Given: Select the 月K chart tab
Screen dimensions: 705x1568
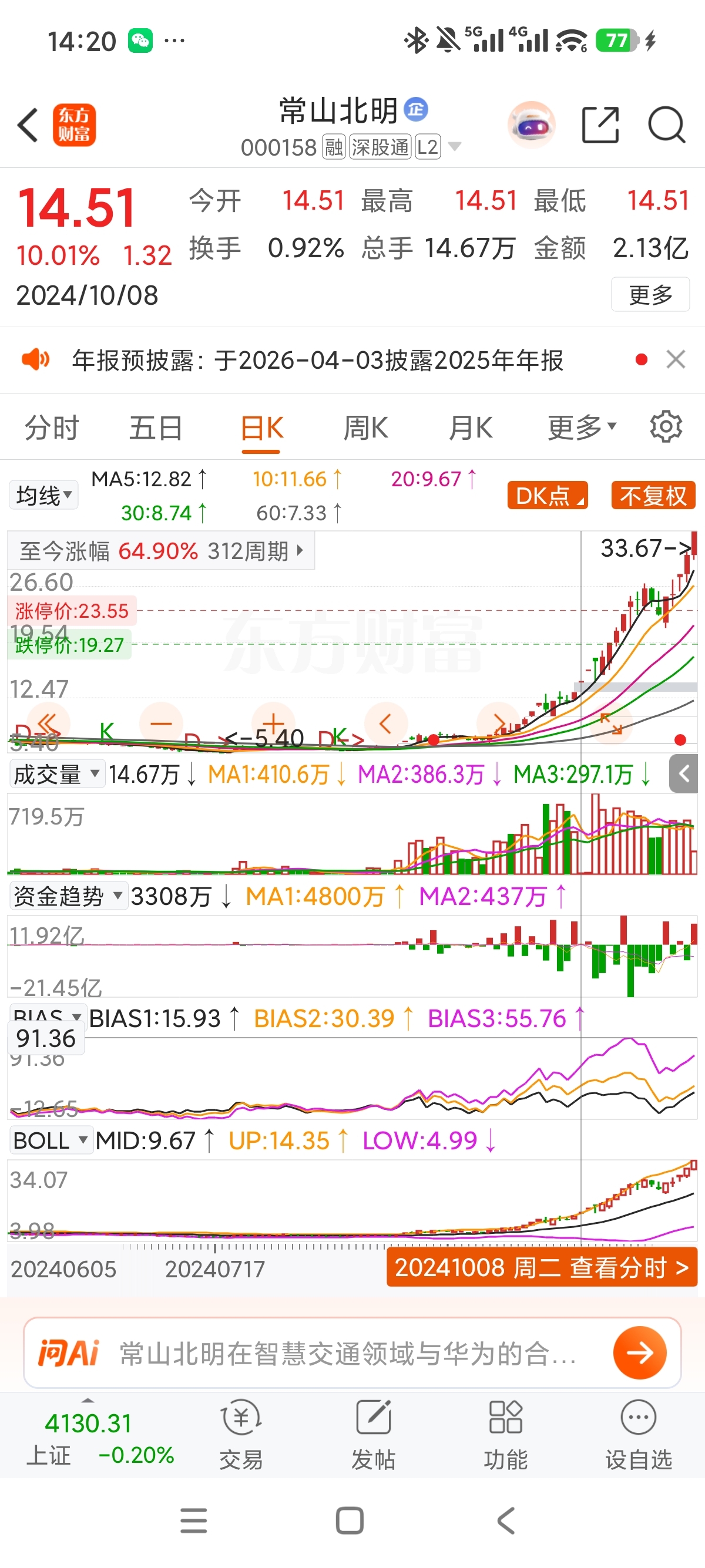Looking at the screenshot, I should click(x=470, y=428).
